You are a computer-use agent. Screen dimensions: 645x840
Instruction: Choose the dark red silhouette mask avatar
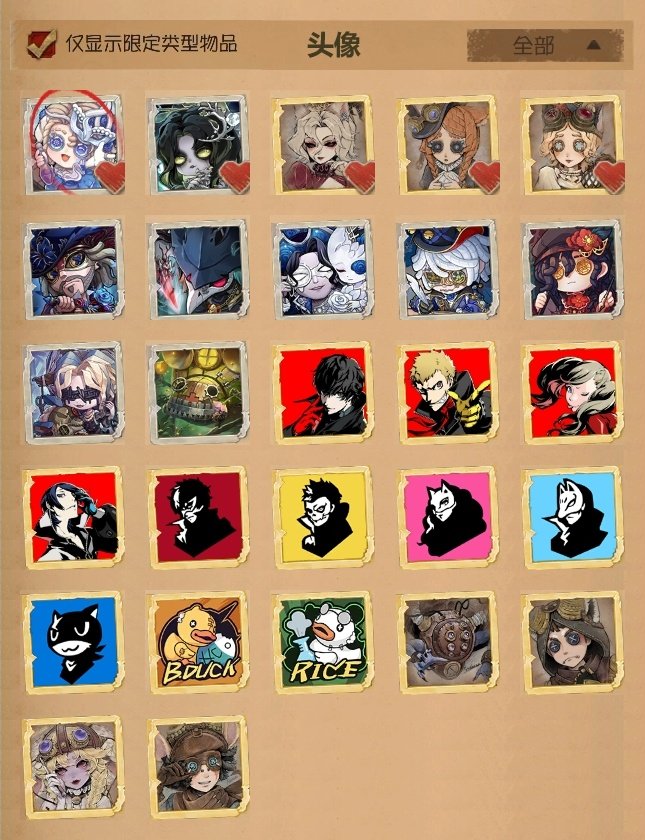[196, 517]
